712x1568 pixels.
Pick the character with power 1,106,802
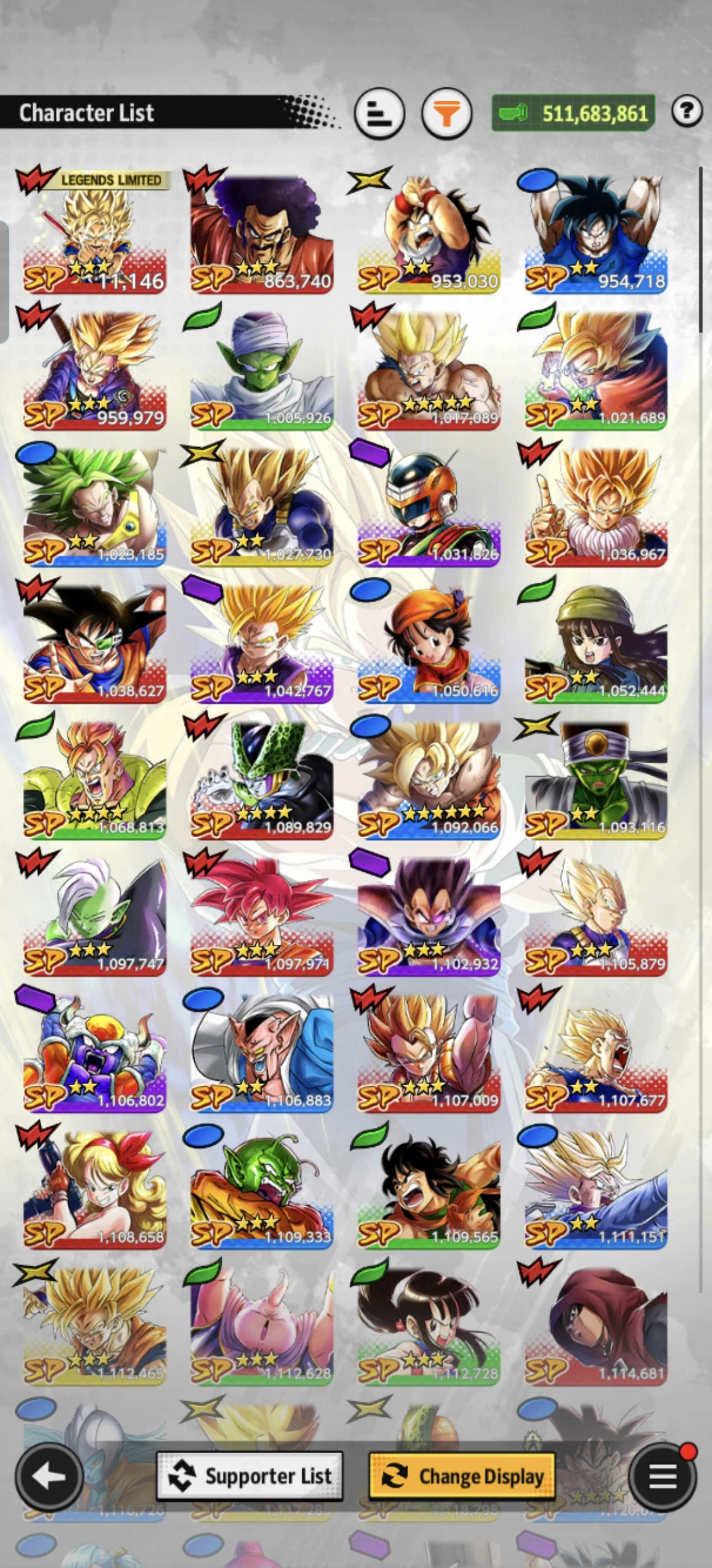pyautogui.click(x=95, y=1054)
